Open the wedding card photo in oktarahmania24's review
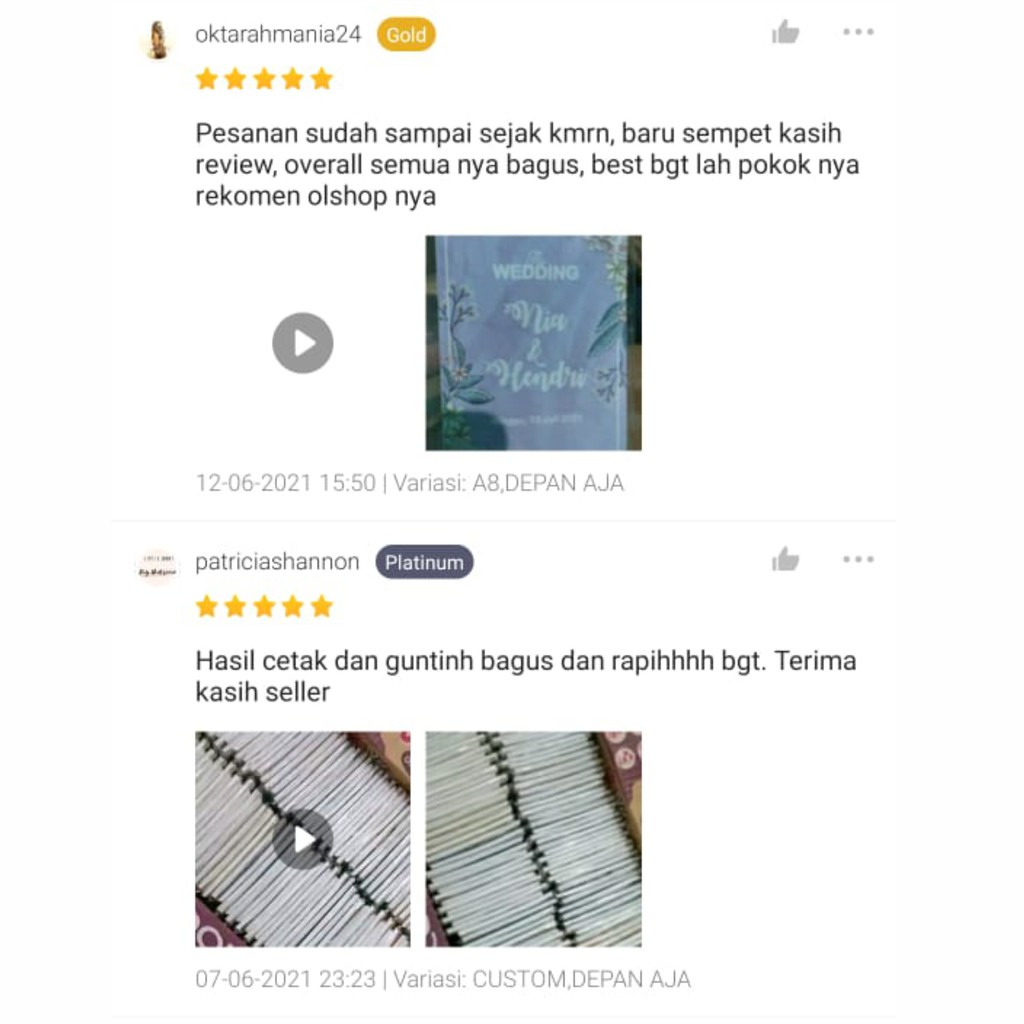This screenshot has width=1024, height=1024. 533,343
